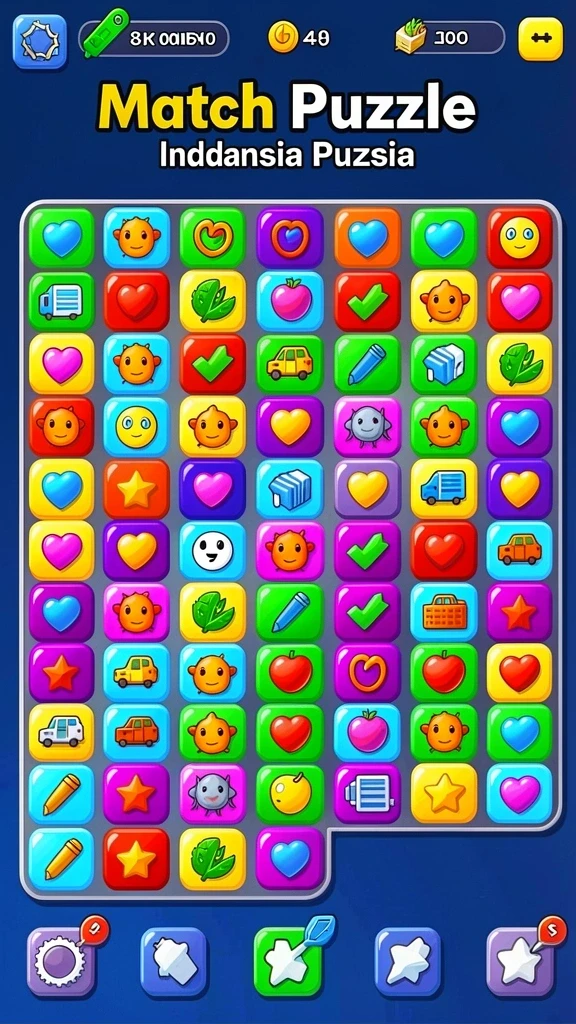Activate the white mitten booster
The width and height of the screenshot is (576, 1024).
(x=174, y=961)
